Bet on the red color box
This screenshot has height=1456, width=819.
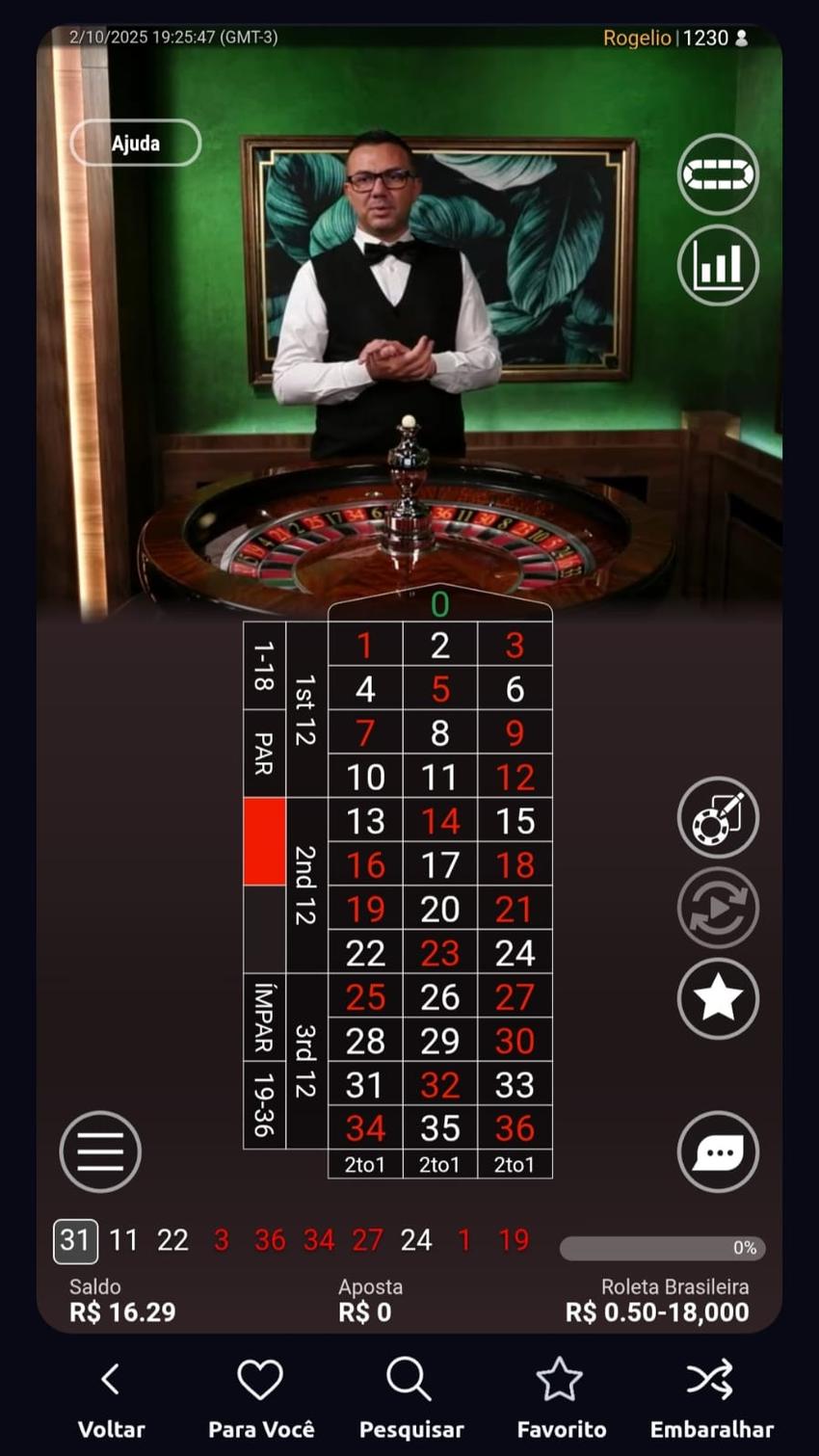click(x=264, y=841)
